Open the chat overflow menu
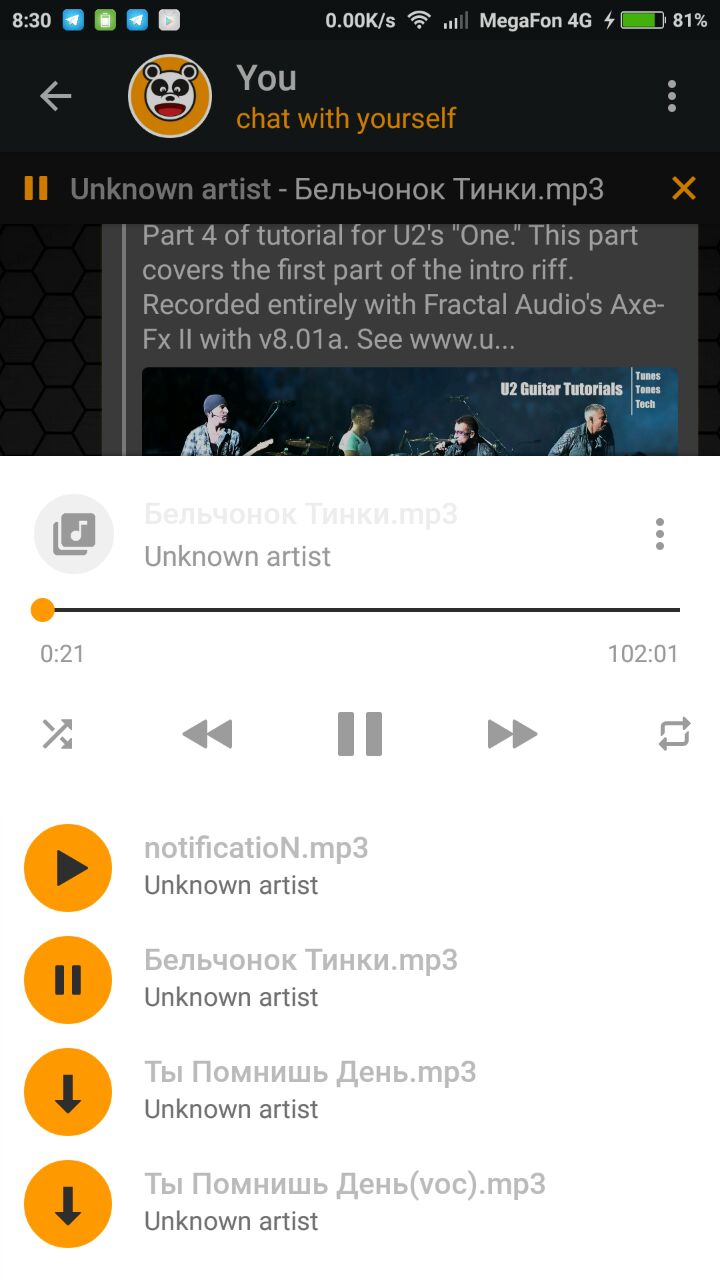 coord(672,96)
